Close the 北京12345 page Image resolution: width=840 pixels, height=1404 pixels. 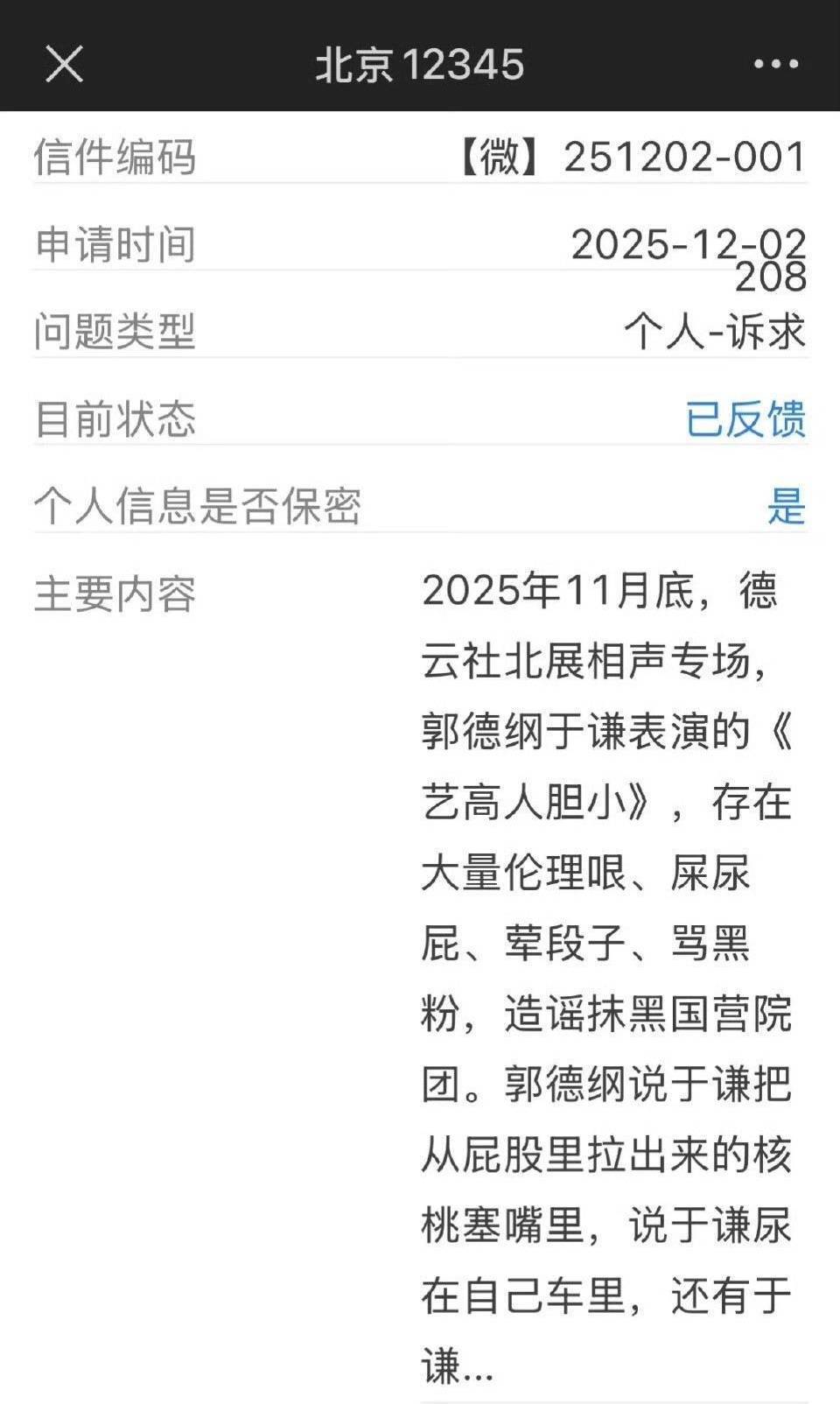64,64
